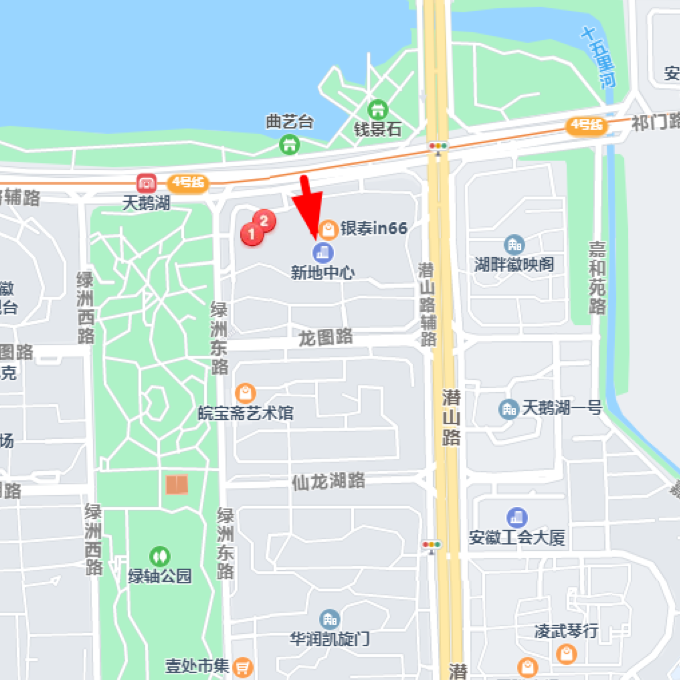Tap the 钱景石 scenic spot marker
Viewport: 680px width, 680px height.
[x=378, y=108]
